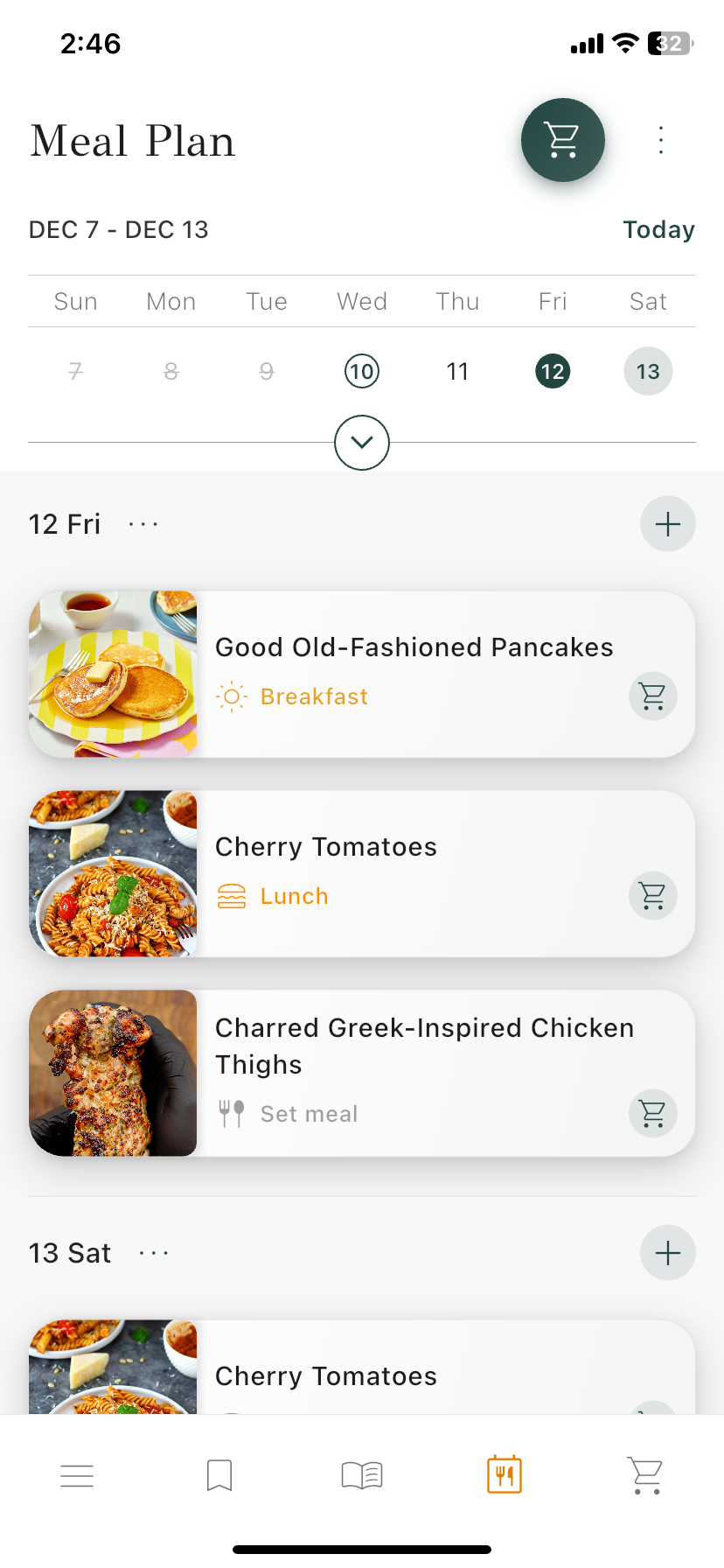Switch to Saturday December 13

(x=648, y=371)
